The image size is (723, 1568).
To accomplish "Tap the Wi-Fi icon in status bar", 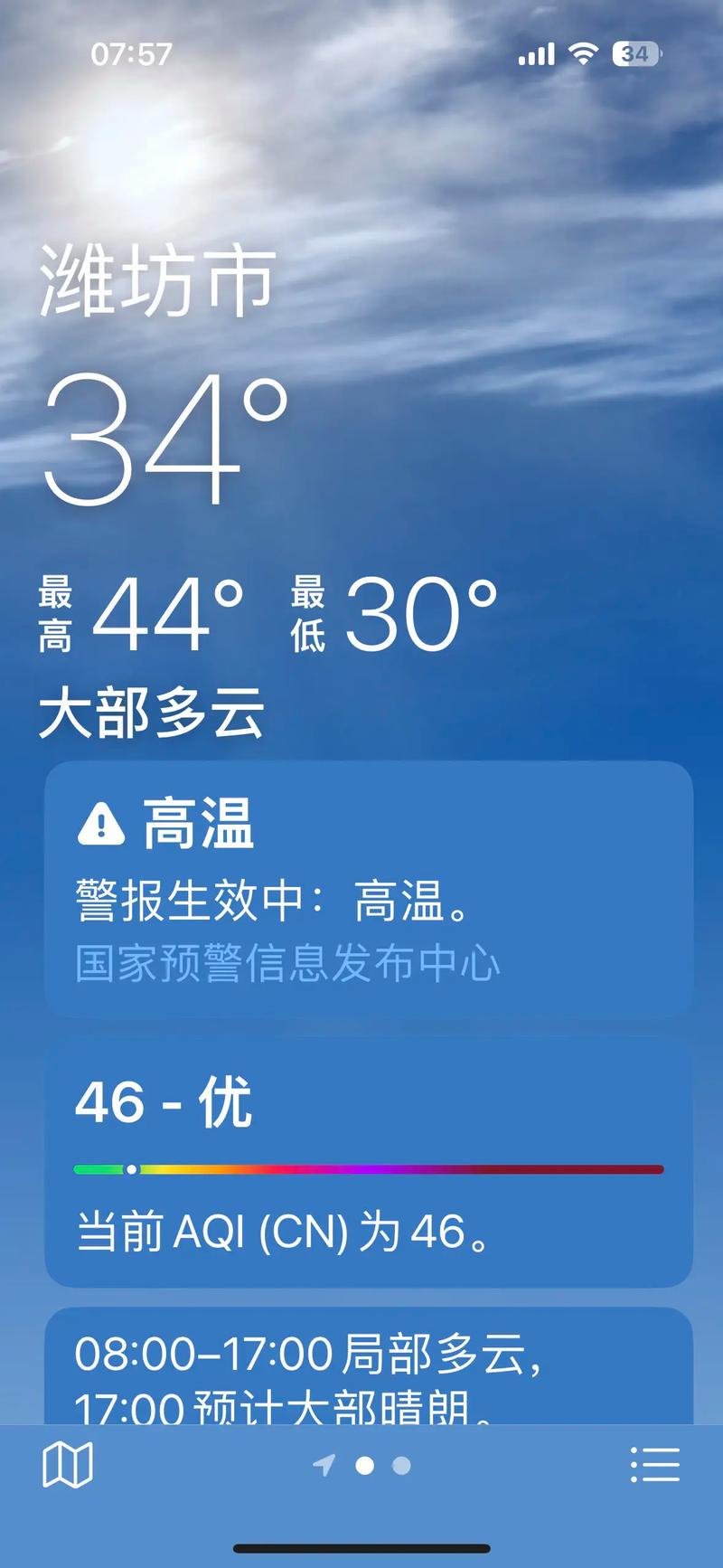I will click(x=582, y=55).
